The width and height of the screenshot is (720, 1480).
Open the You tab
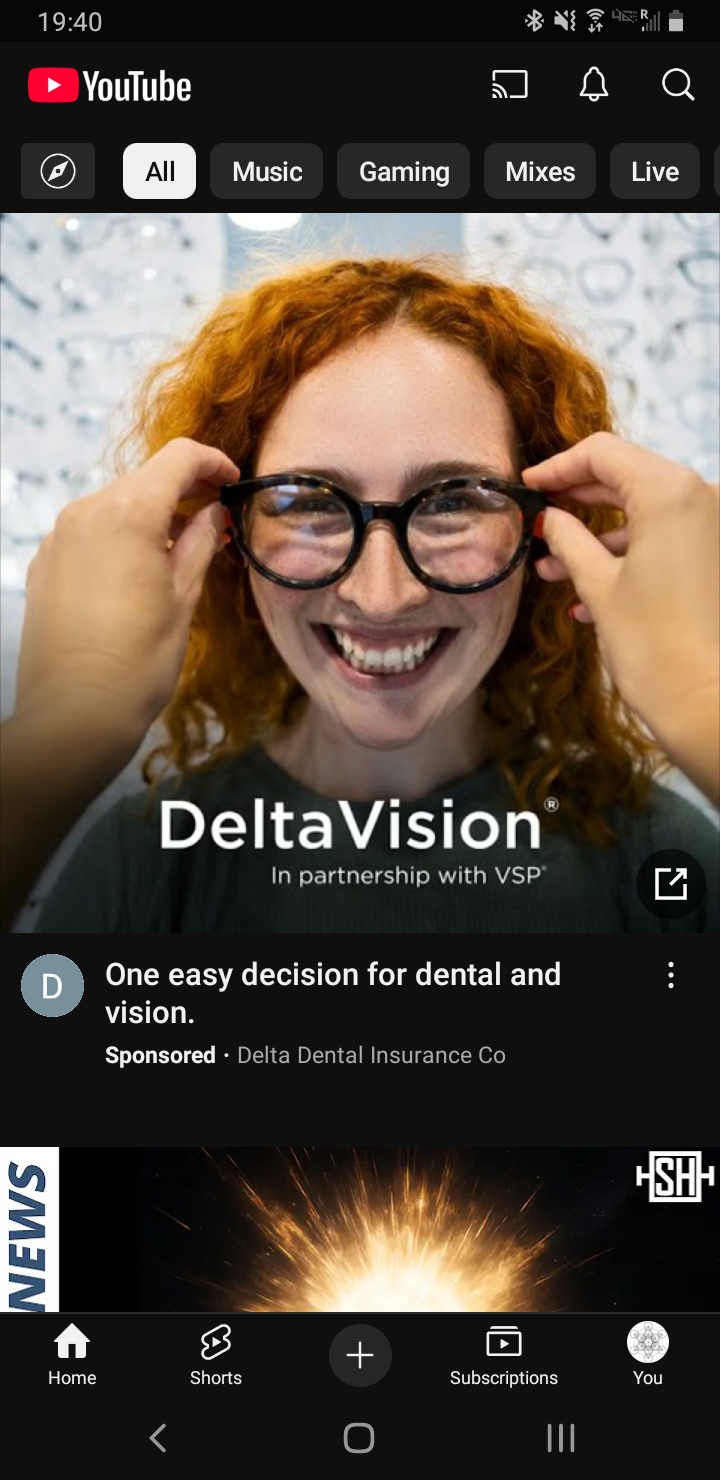click(x=647, y=1355)
